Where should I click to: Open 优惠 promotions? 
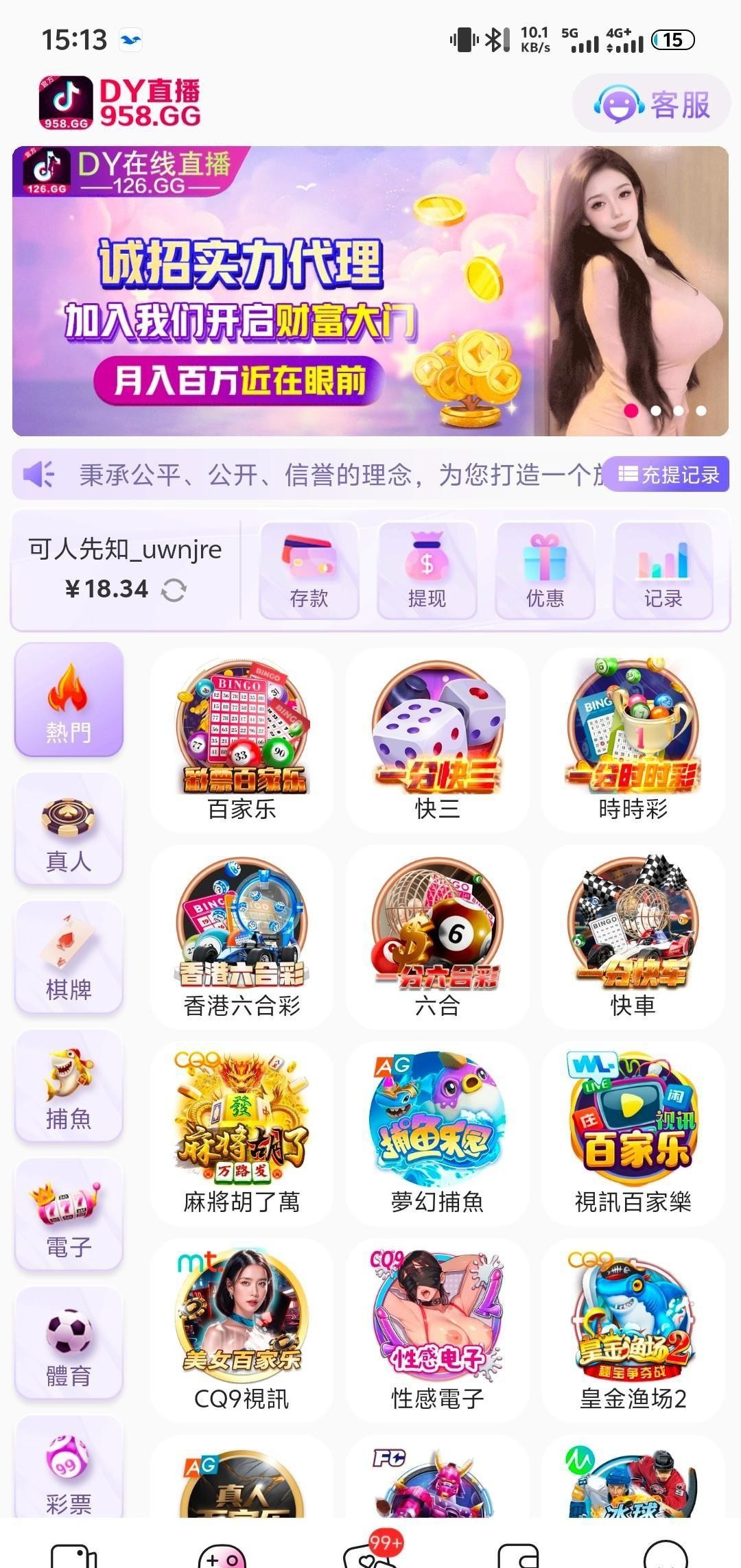[545, 571]
